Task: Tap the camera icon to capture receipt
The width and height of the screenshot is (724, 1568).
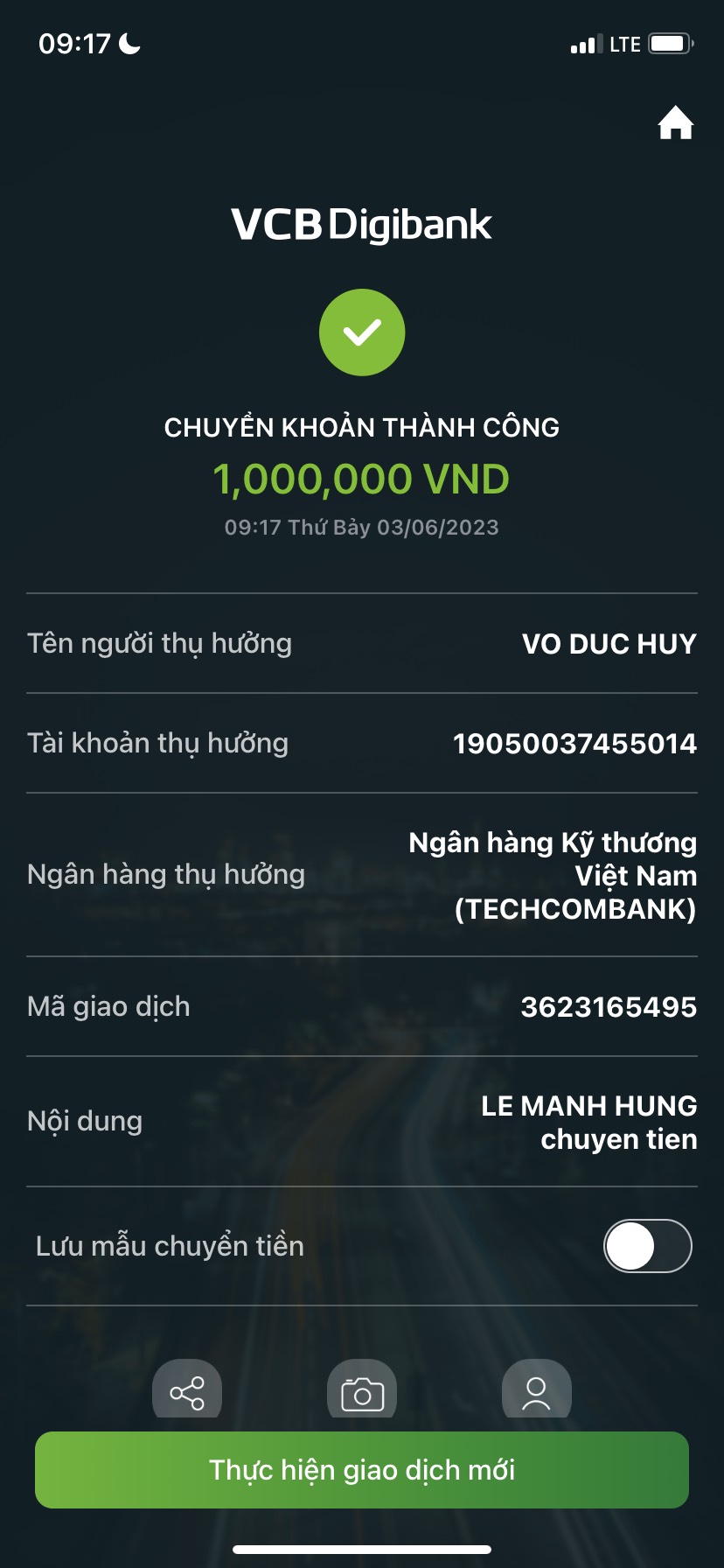Action: pyautogui.click(x=362, y=1390)
